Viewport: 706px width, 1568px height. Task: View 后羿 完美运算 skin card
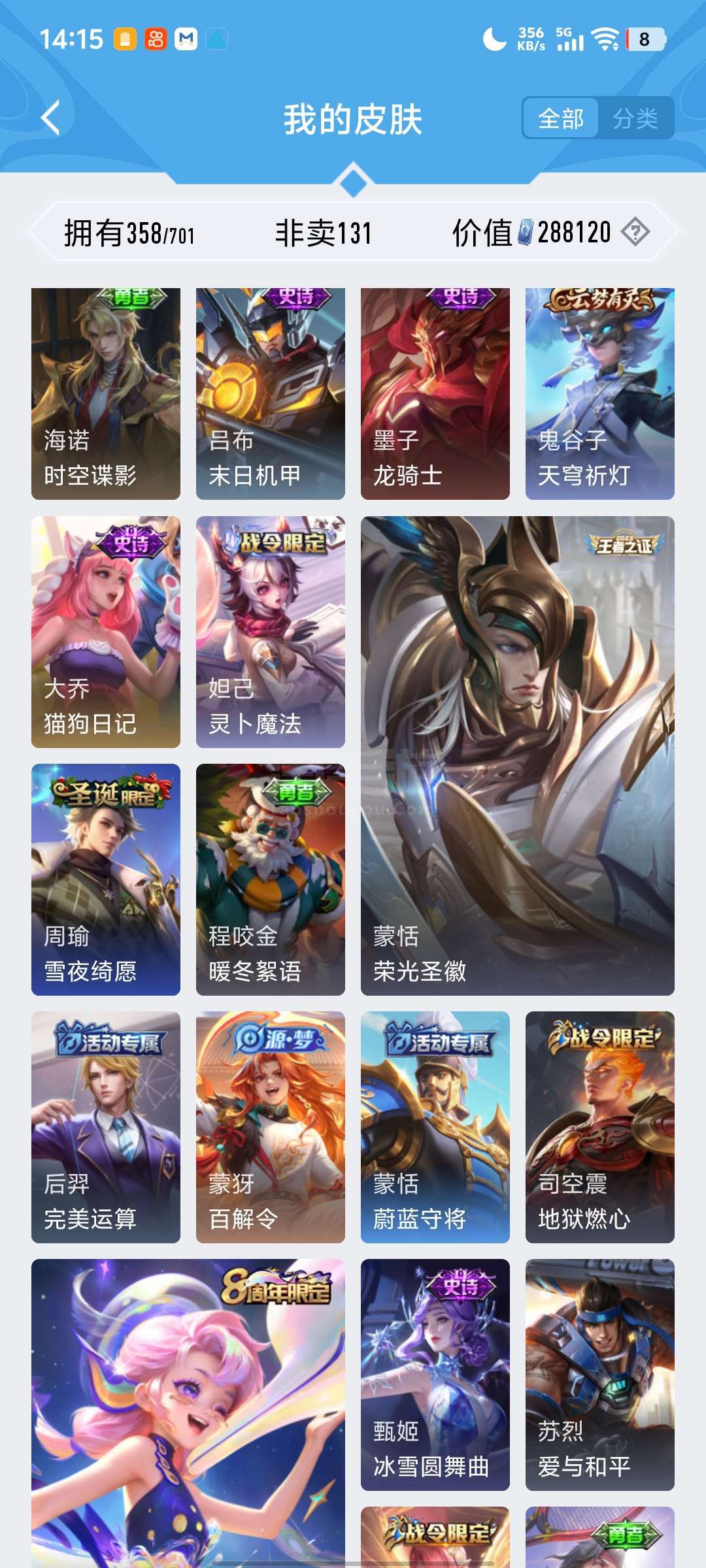point(106,1127)
